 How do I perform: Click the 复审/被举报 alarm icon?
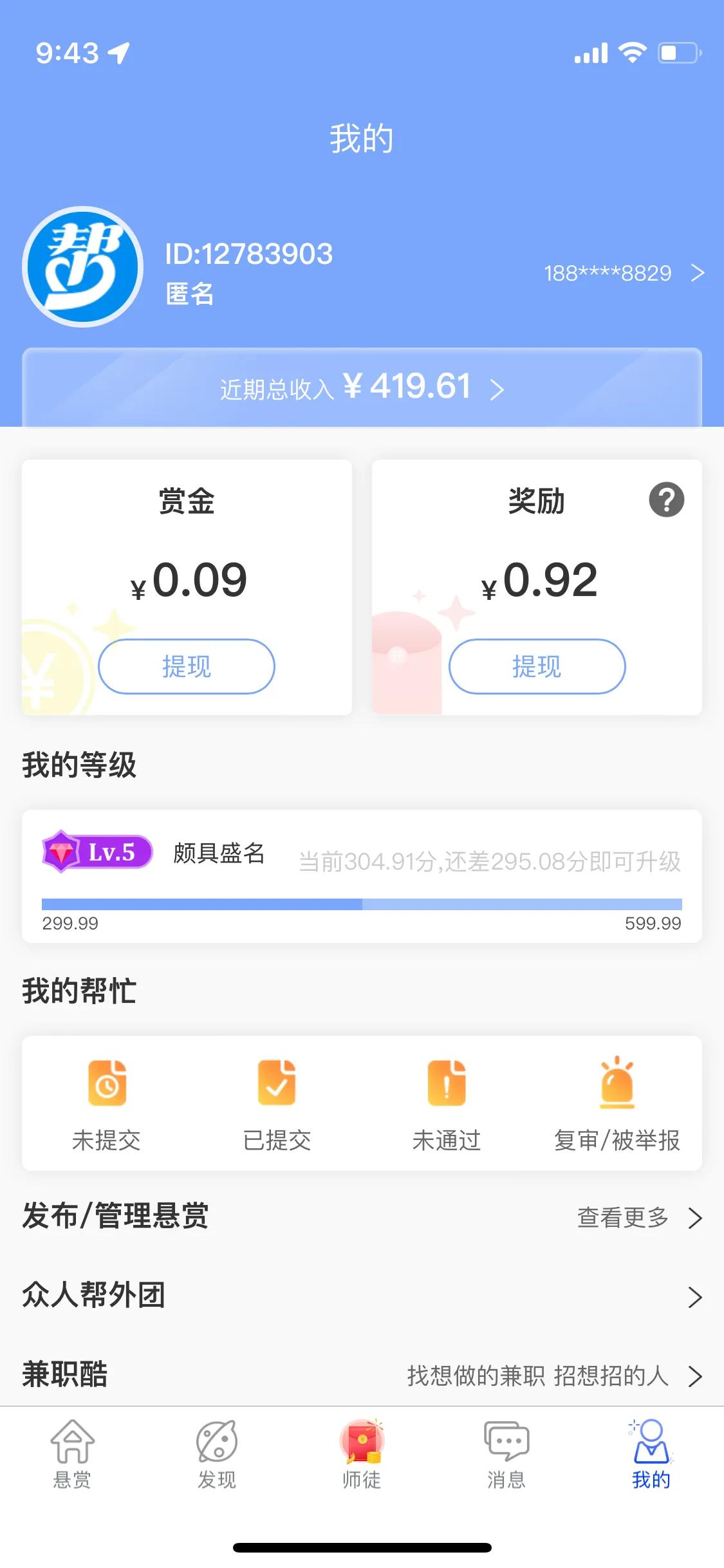[x=617, y=1083]
